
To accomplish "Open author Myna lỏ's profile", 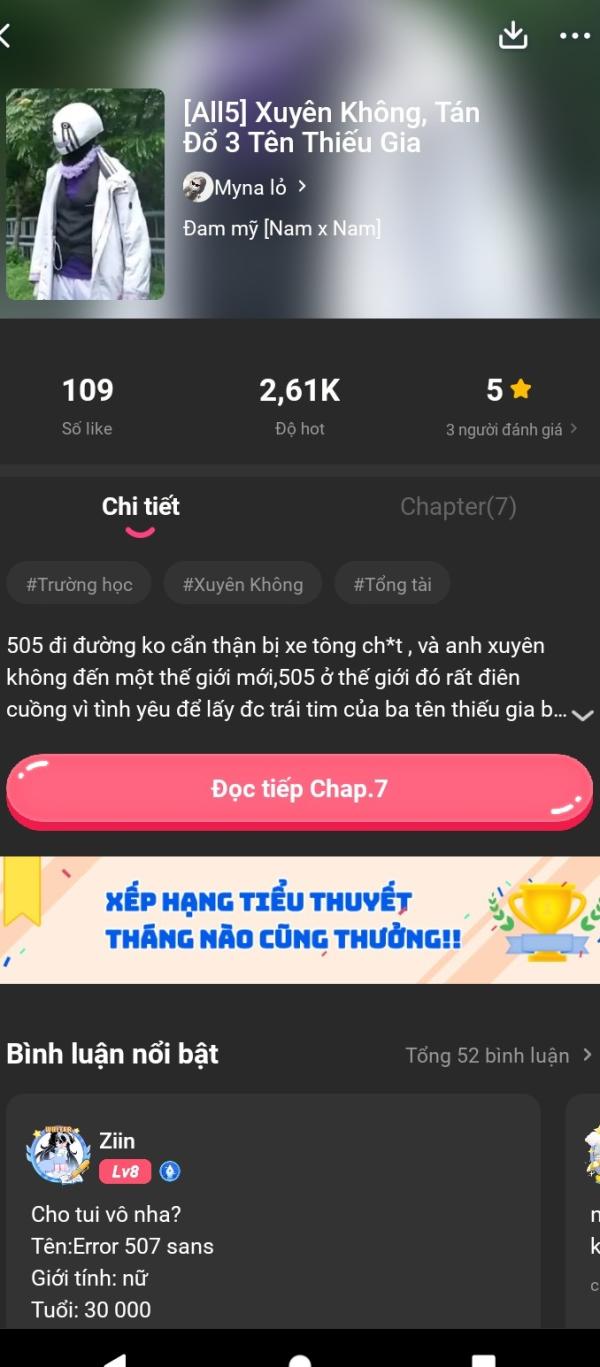I will (245, 187).
